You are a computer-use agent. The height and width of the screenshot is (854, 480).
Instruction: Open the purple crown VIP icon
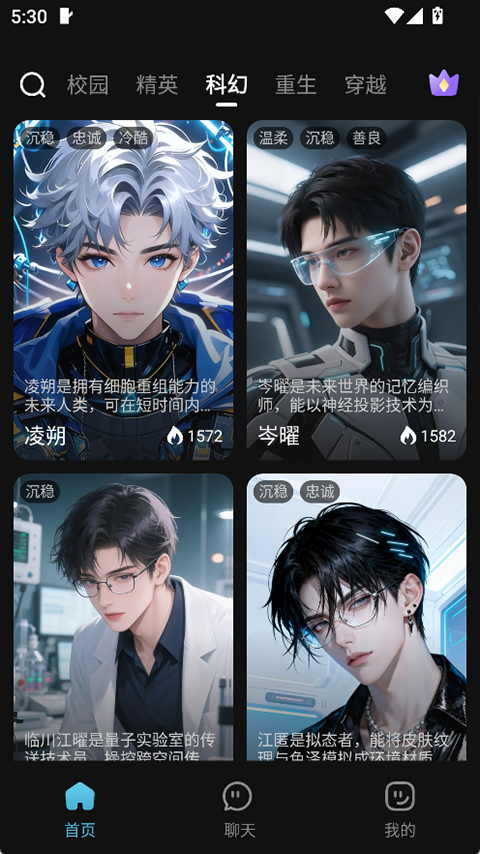tap(443, 84)
